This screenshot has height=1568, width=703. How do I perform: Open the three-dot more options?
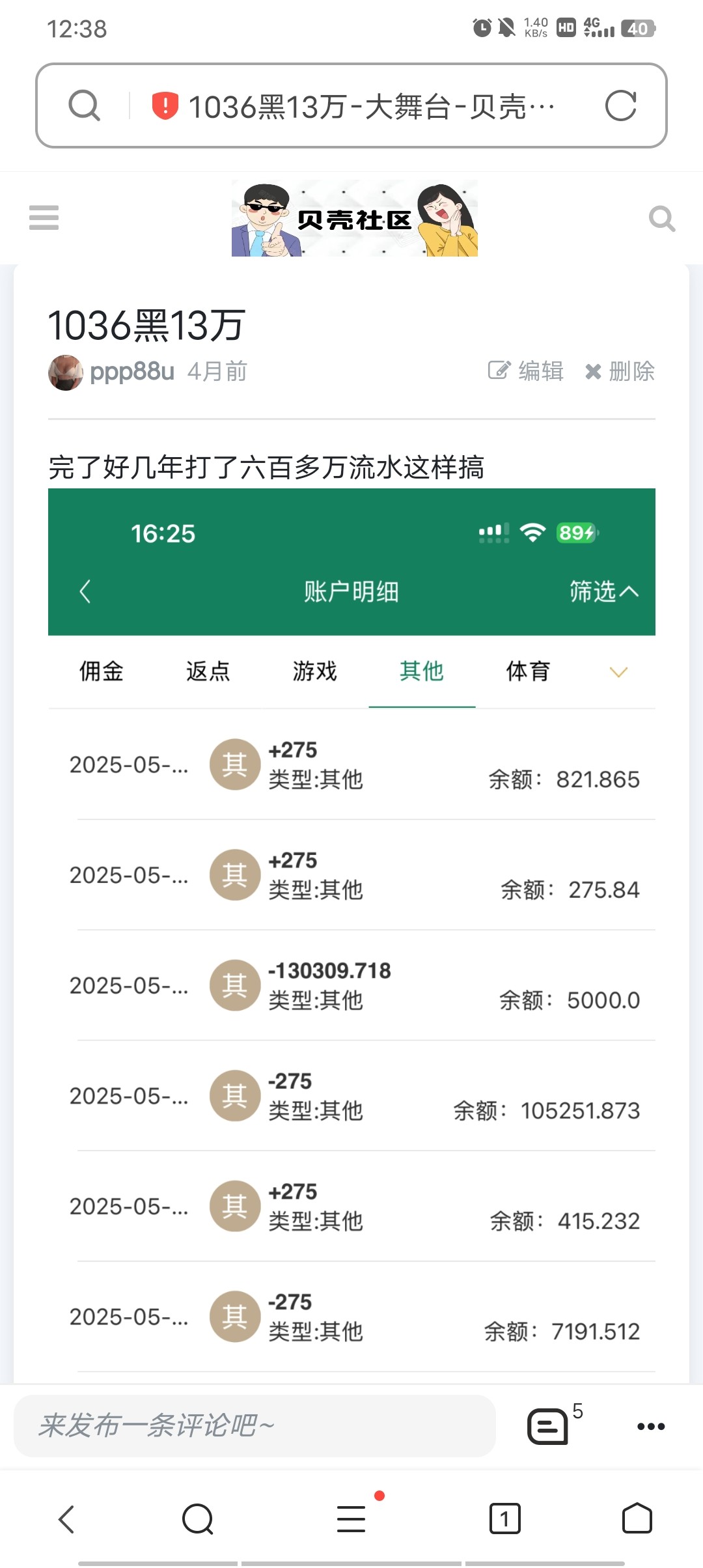click(x=651, y=1426)
